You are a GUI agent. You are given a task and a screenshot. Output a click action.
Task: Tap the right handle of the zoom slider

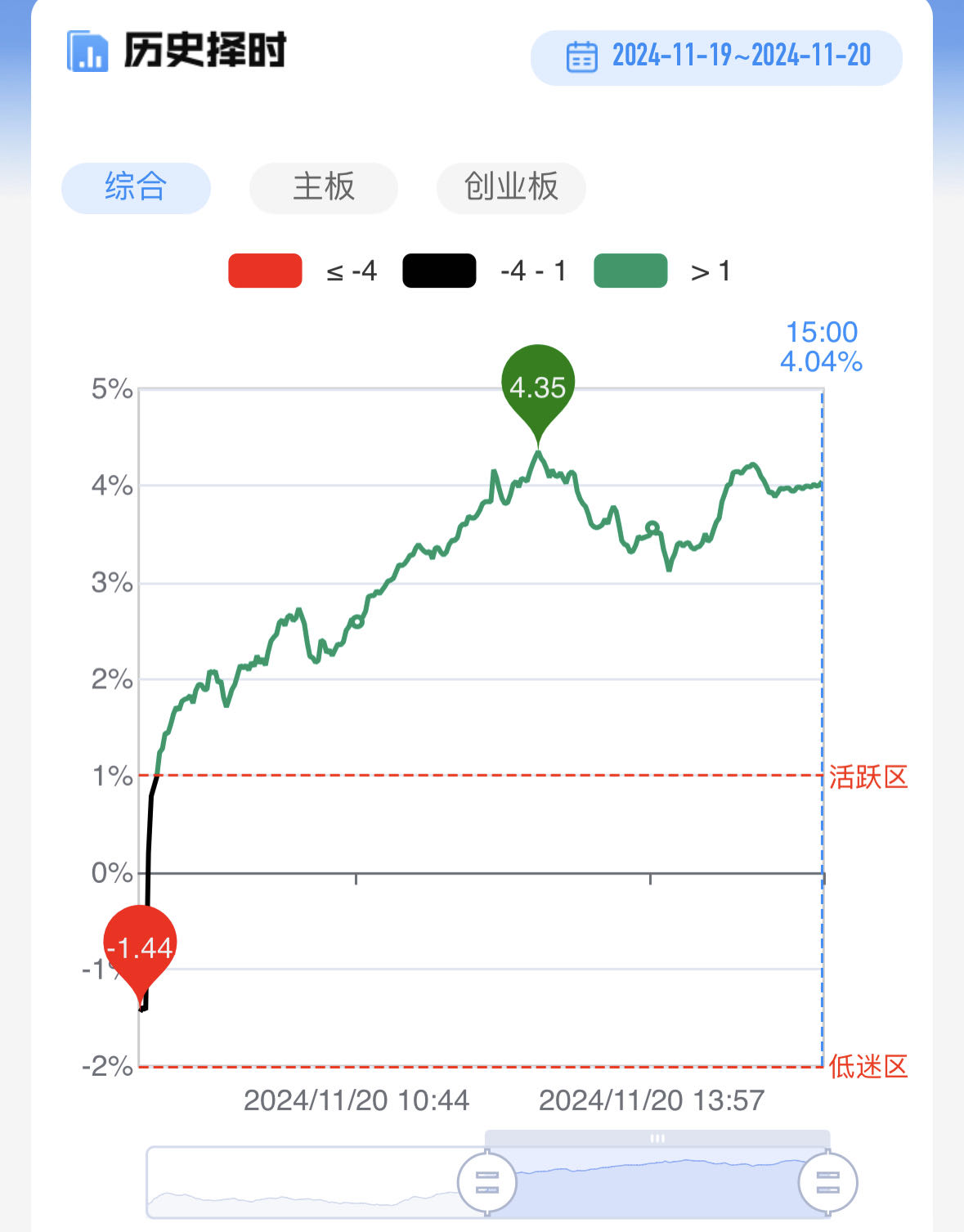[x=827, y=1182]
